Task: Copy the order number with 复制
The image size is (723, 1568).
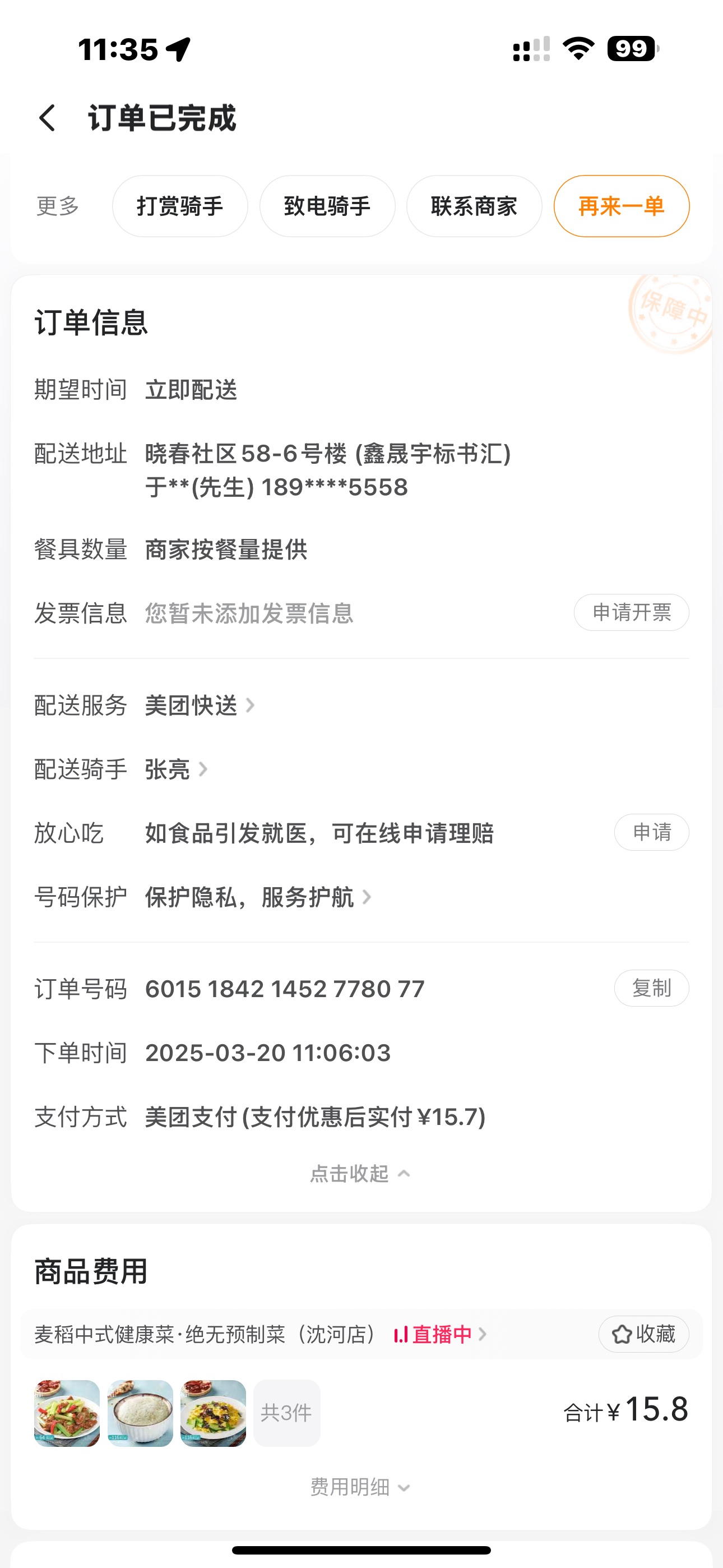Action: click(651, 988)
